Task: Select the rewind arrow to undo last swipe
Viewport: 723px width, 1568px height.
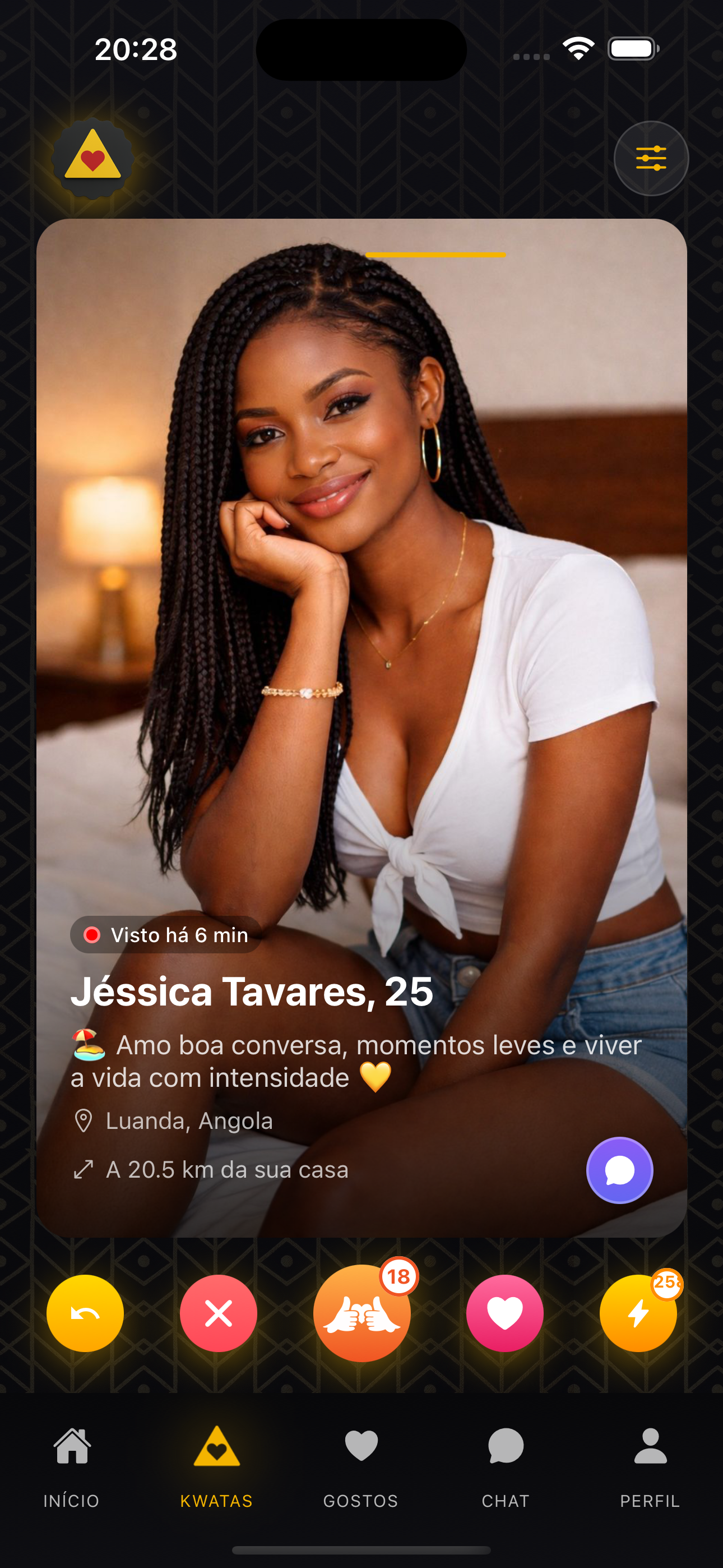Action: point(85,1313)
